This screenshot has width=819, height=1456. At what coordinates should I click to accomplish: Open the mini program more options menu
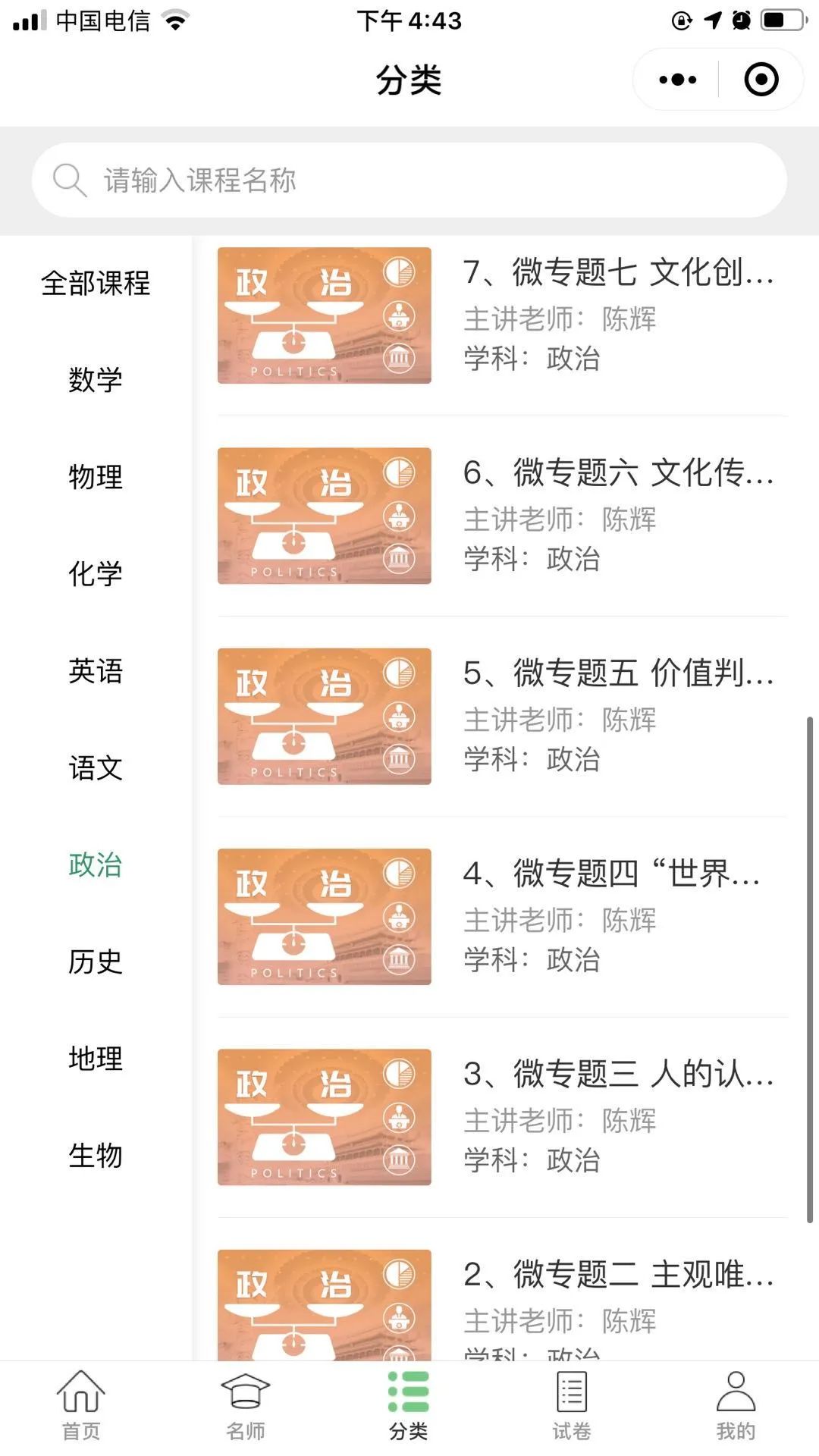tap(677, 80)
